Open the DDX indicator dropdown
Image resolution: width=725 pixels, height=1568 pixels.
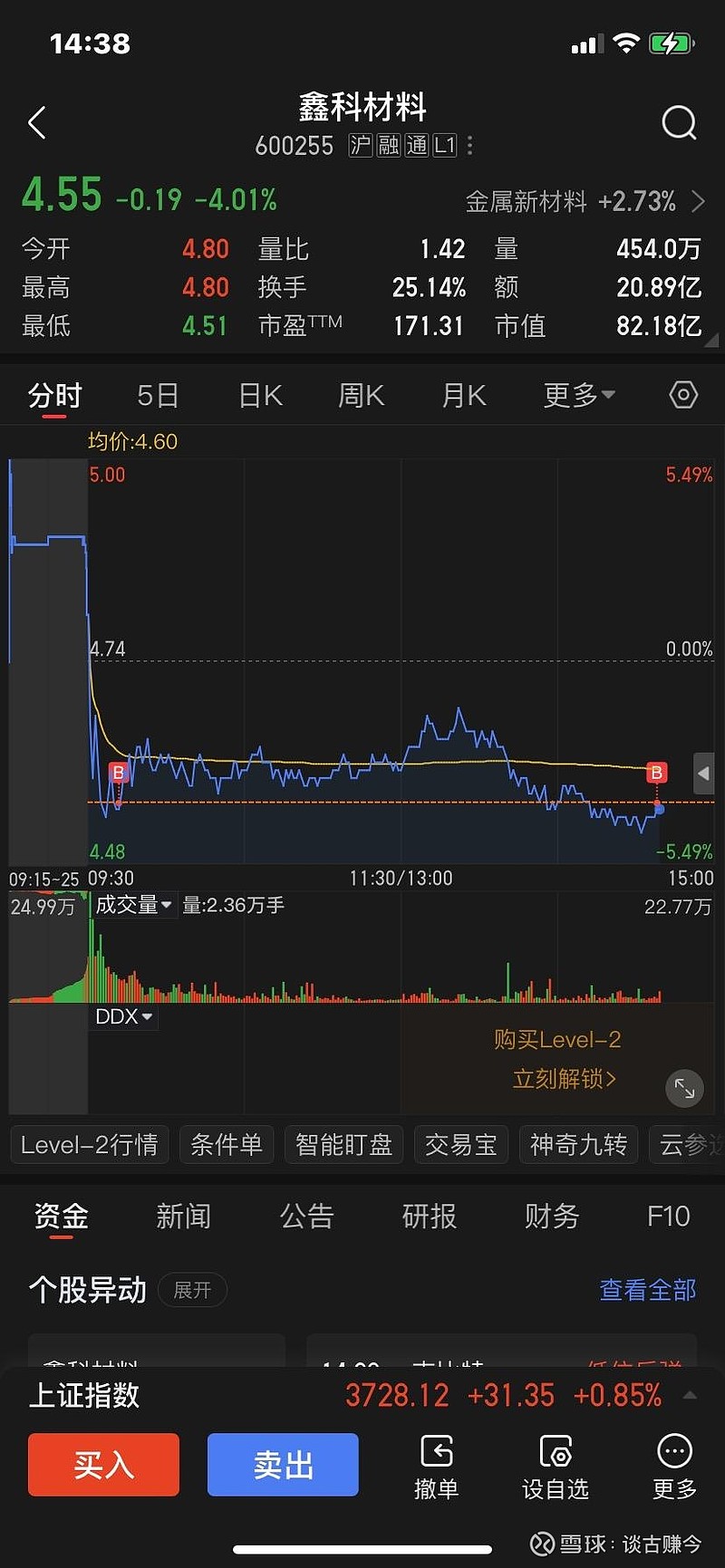click(124, 1016)
